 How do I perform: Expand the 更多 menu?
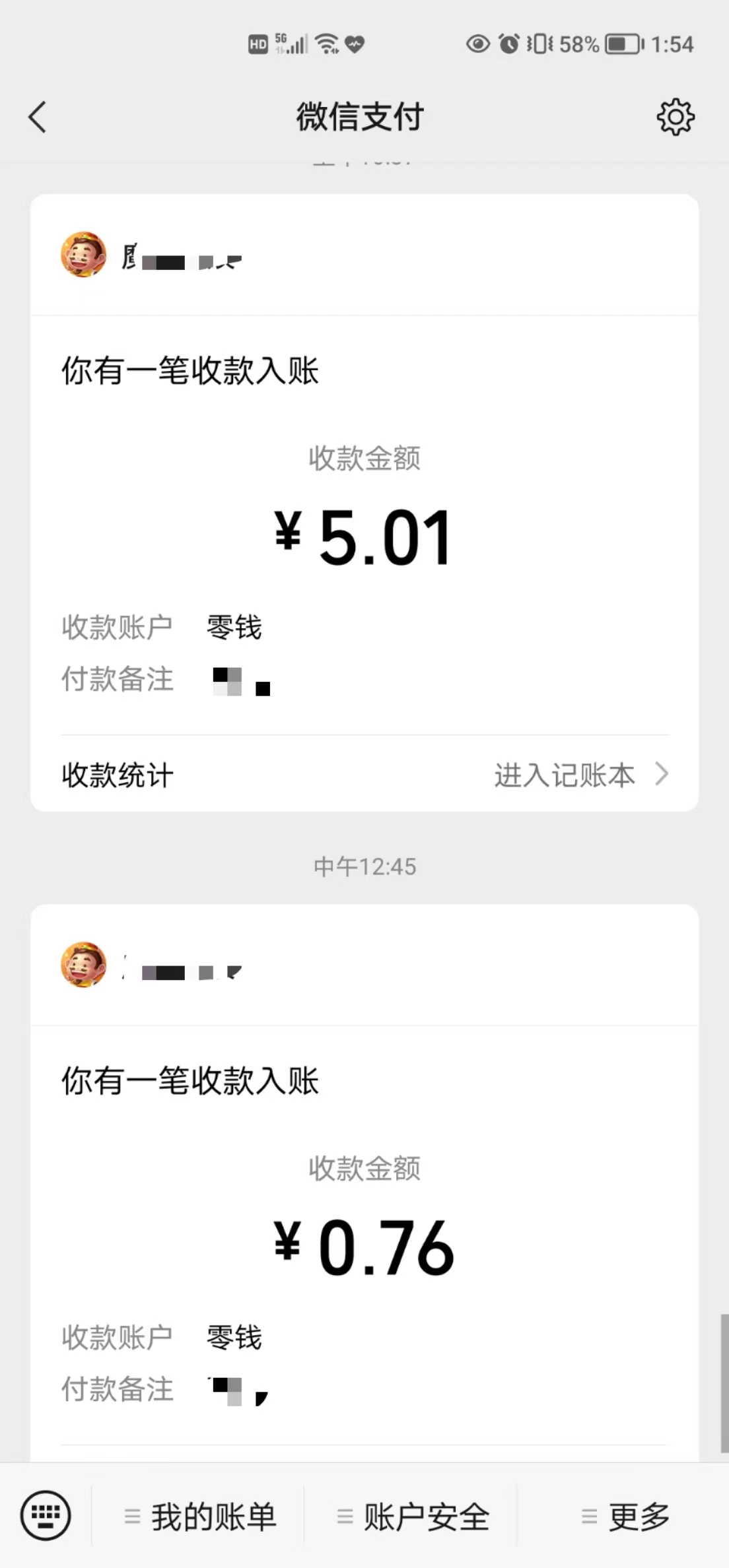[x=625, y=1517]
